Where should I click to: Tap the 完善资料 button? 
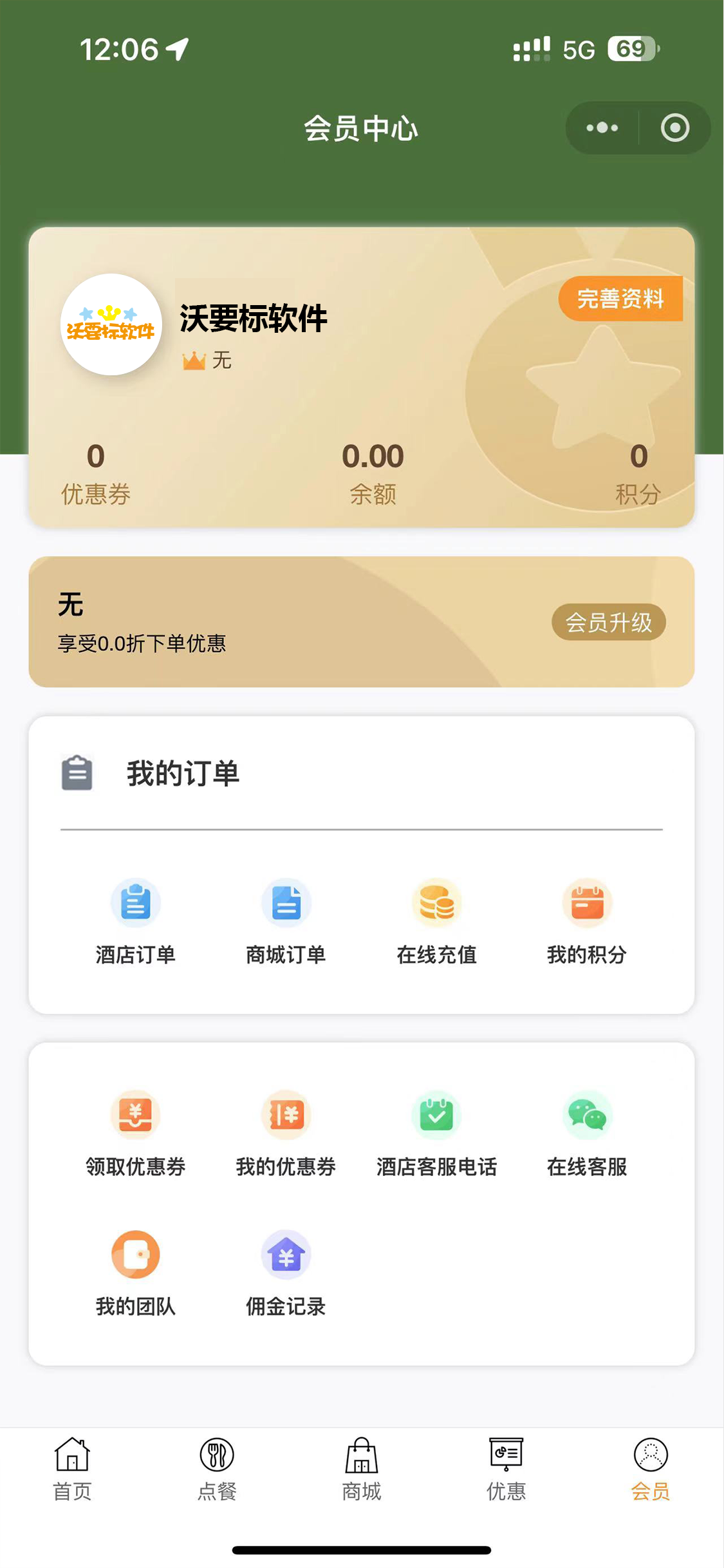point(620,299)
